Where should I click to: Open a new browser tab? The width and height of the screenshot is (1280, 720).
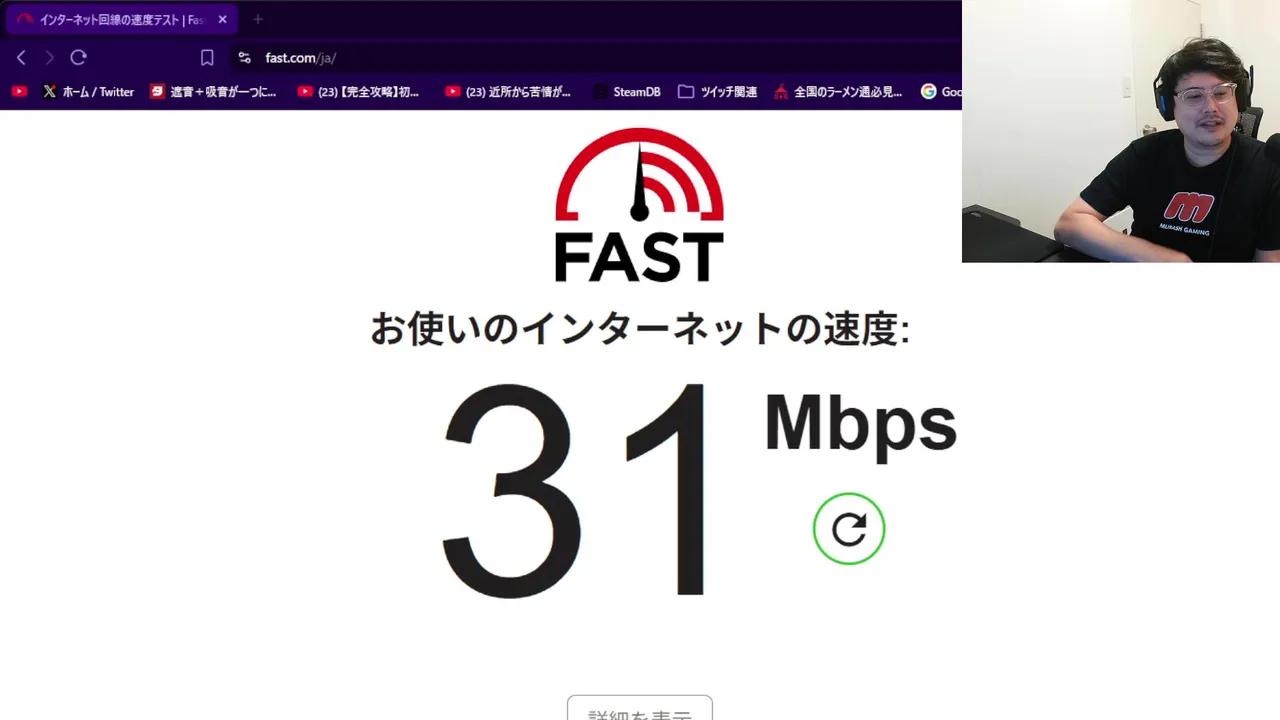(x=258, y=20)
